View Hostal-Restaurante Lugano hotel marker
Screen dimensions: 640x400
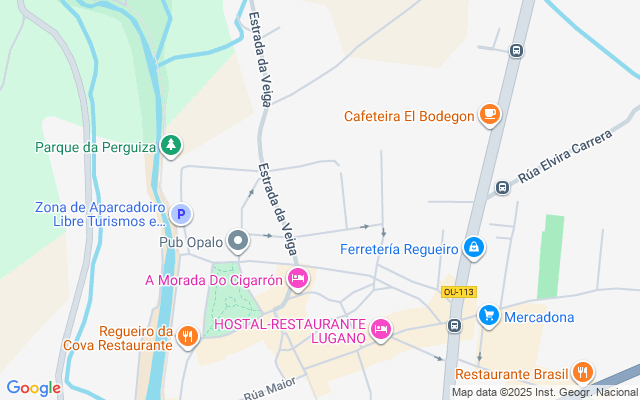click(x=381, y=330)
